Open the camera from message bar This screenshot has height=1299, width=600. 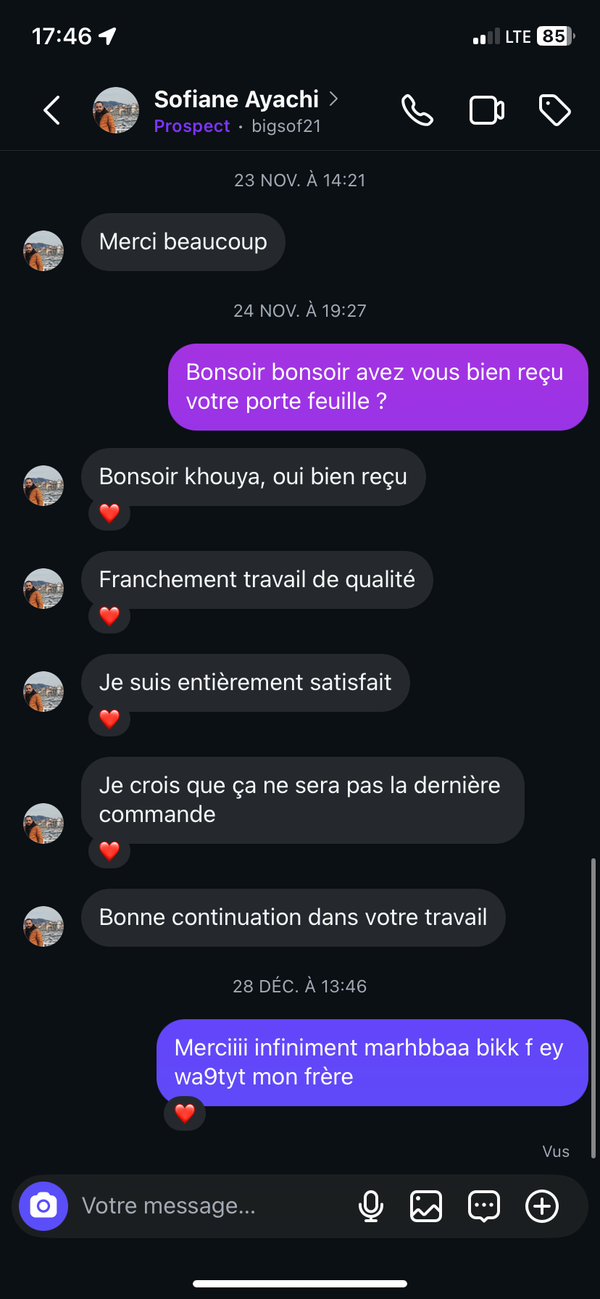[43, 1206]
